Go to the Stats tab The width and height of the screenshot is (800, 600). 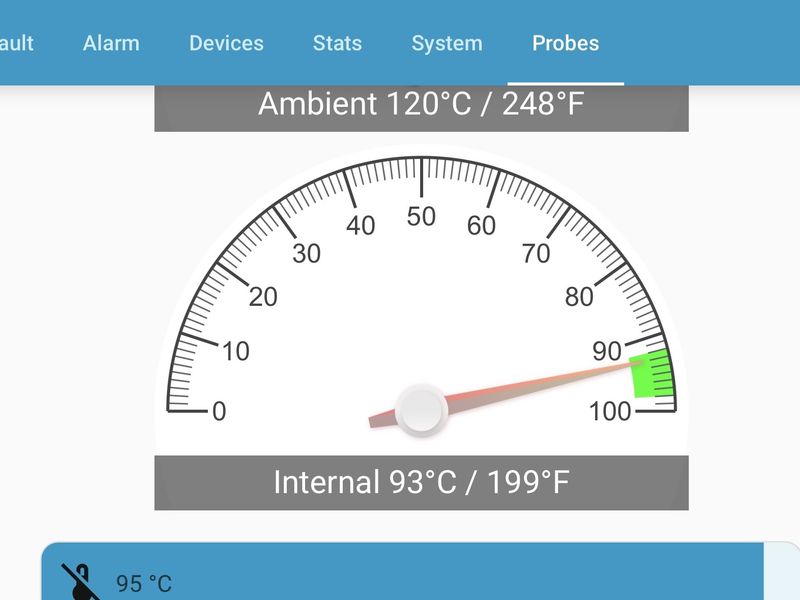[x=337, y=43]
